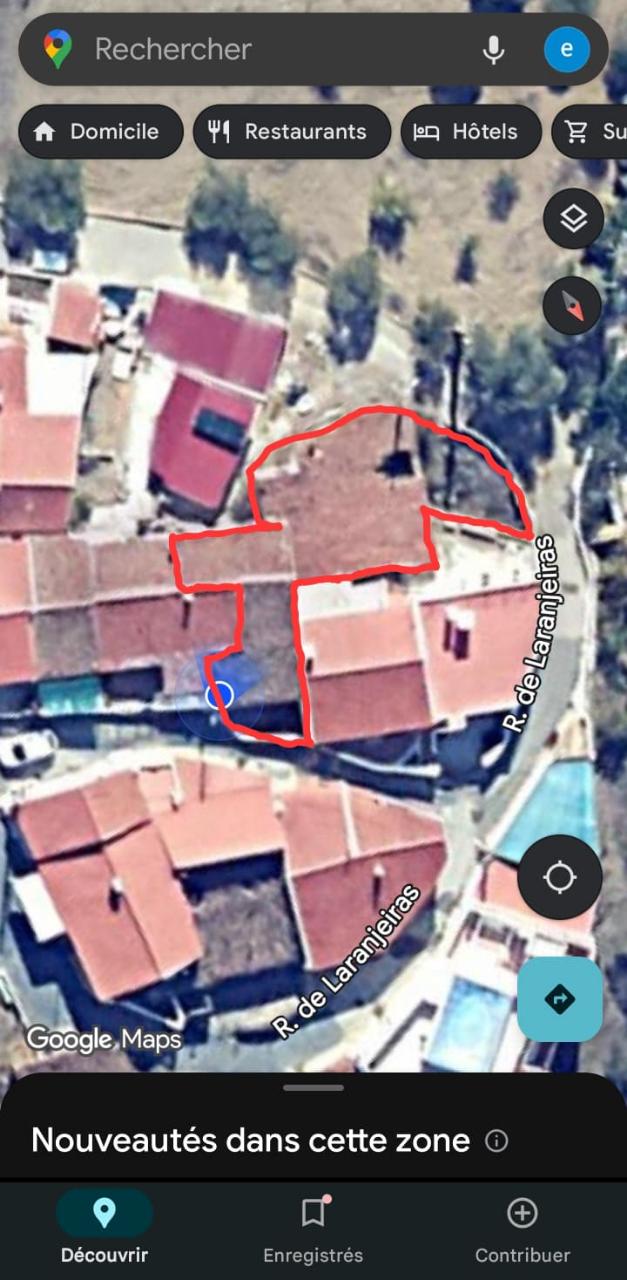Reset map orientation with the compass
The height and width of the screenshot is (1280, 627).
pyautogui.click(x=573, y=305)
